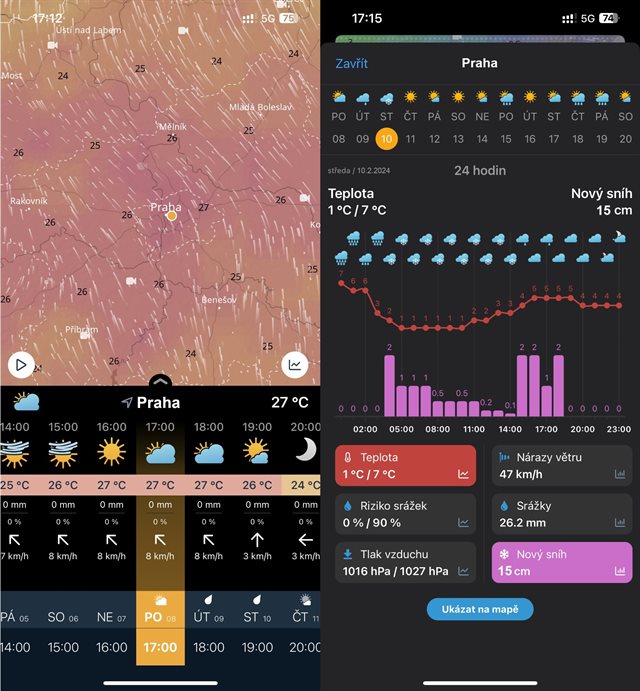Select SO 13 in the day strip
This screenshot has height=691, width=640.
click(458, 126)
